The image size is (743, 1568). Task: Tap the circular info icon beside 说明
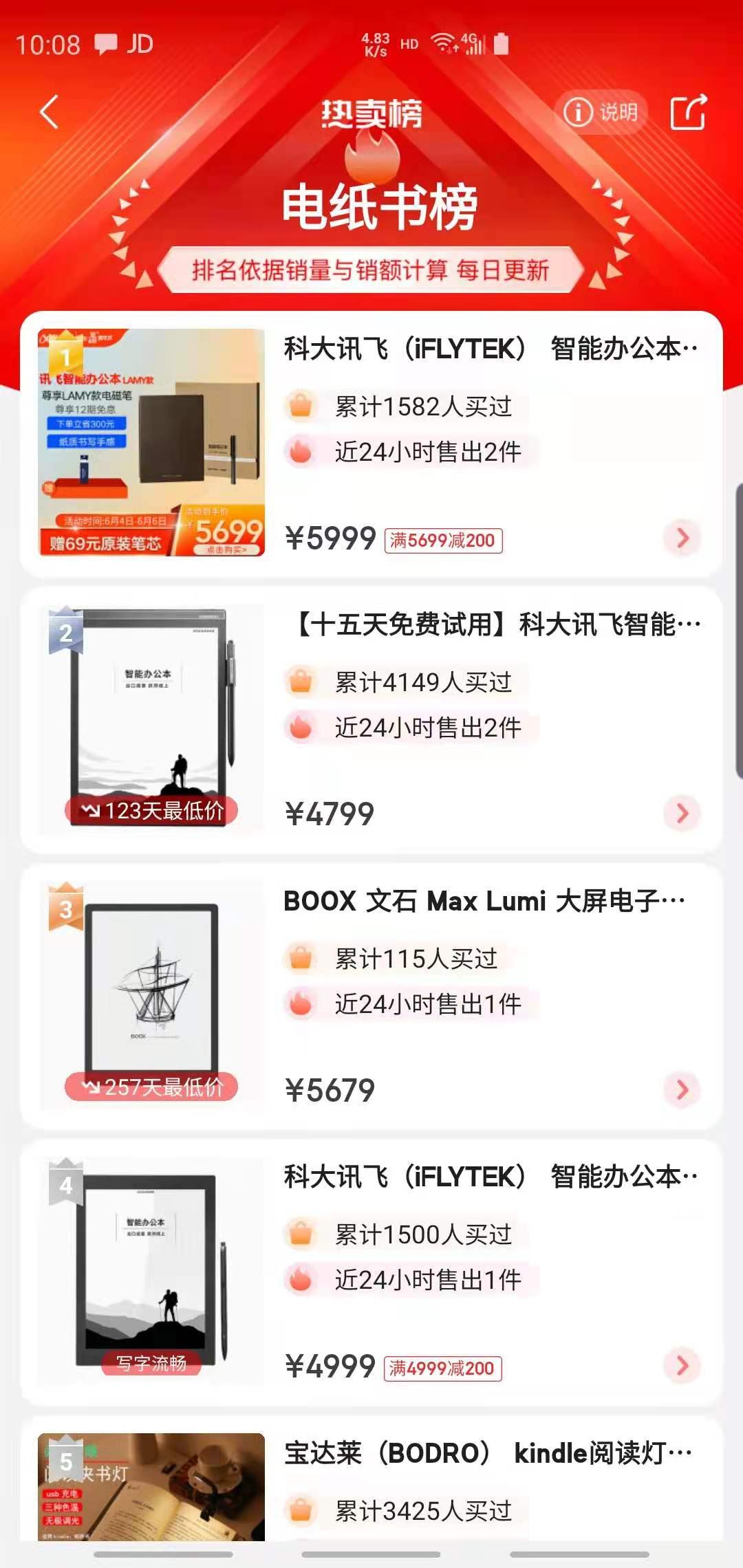point(578,113)
